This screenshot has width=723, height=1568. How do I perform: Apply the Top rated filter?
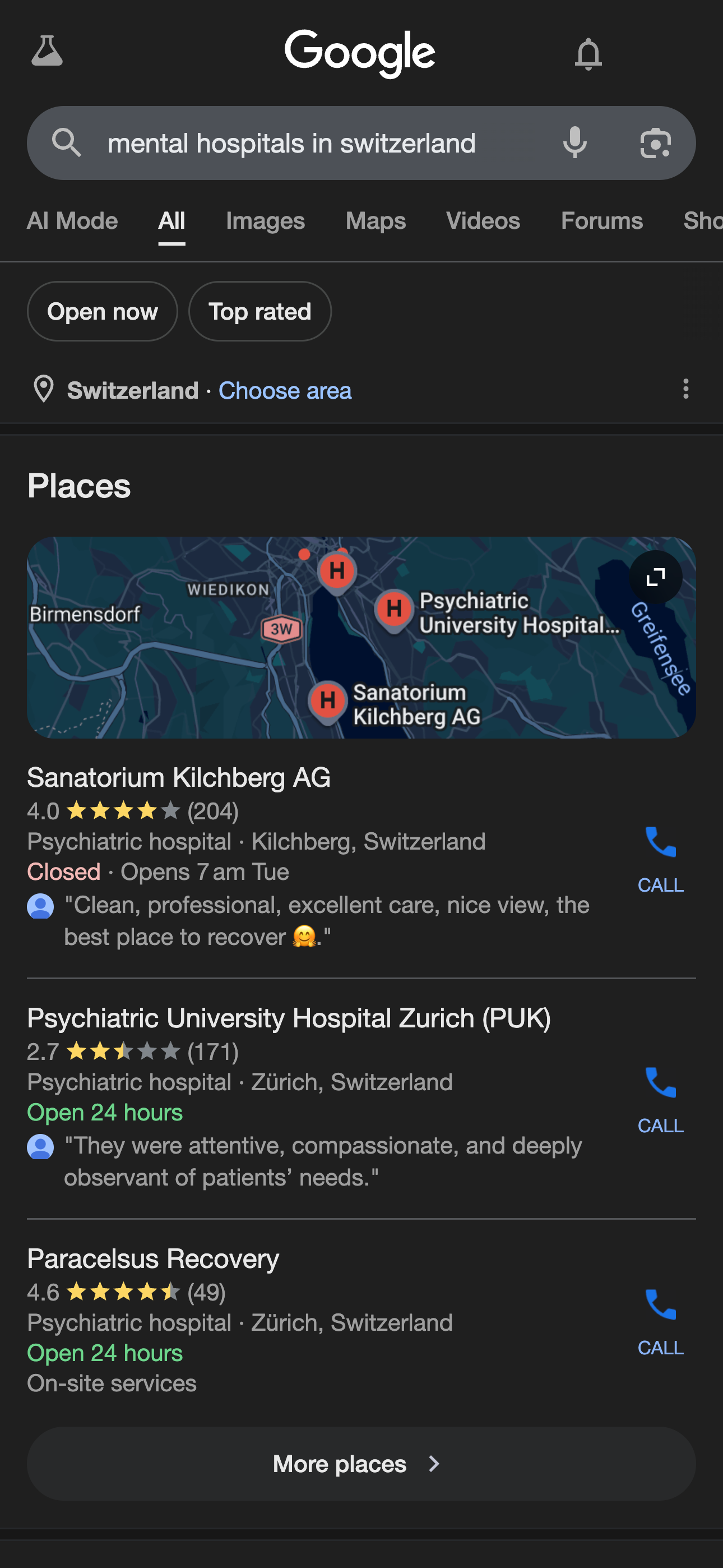click(x=260, y=312)
